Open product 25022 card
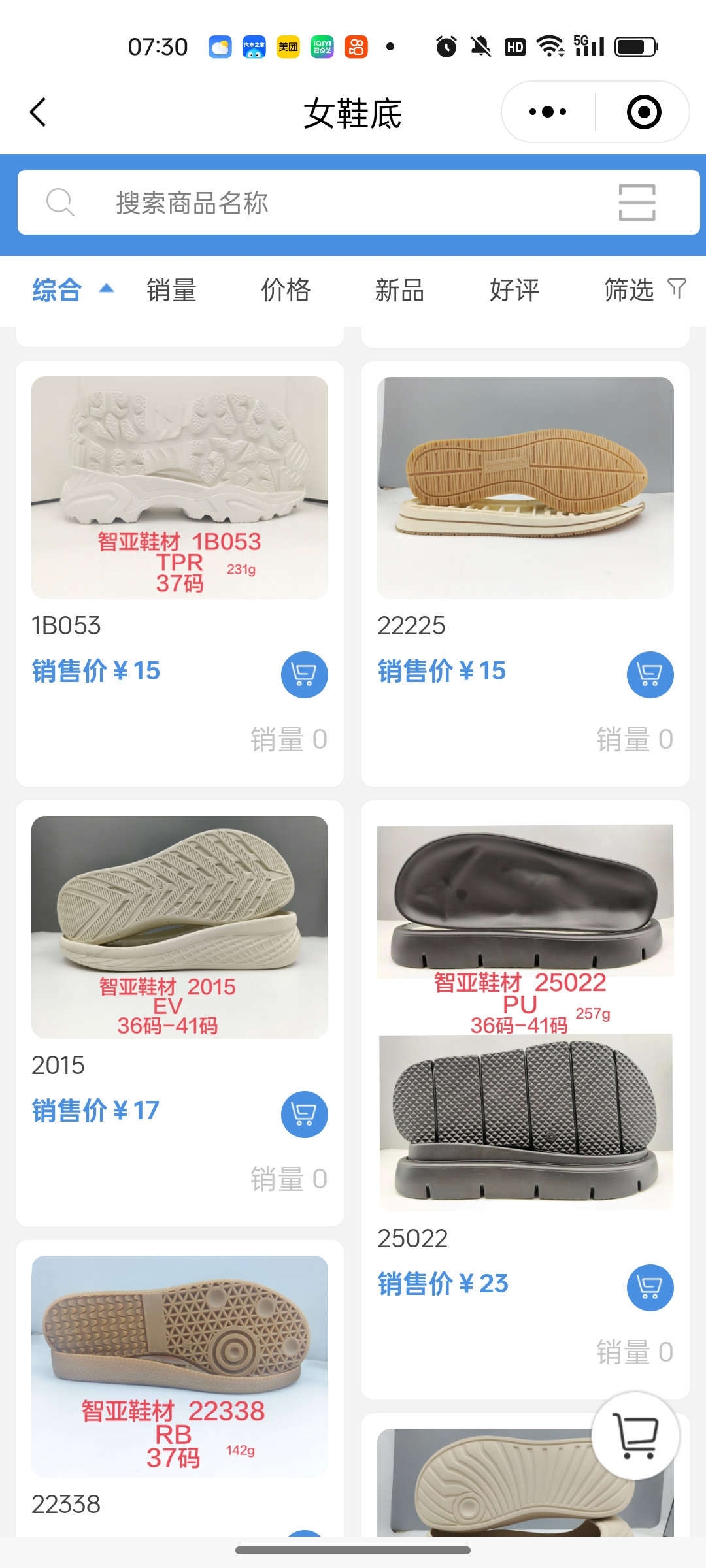The image size is (706, 1568). click(x=525, y=1016)
